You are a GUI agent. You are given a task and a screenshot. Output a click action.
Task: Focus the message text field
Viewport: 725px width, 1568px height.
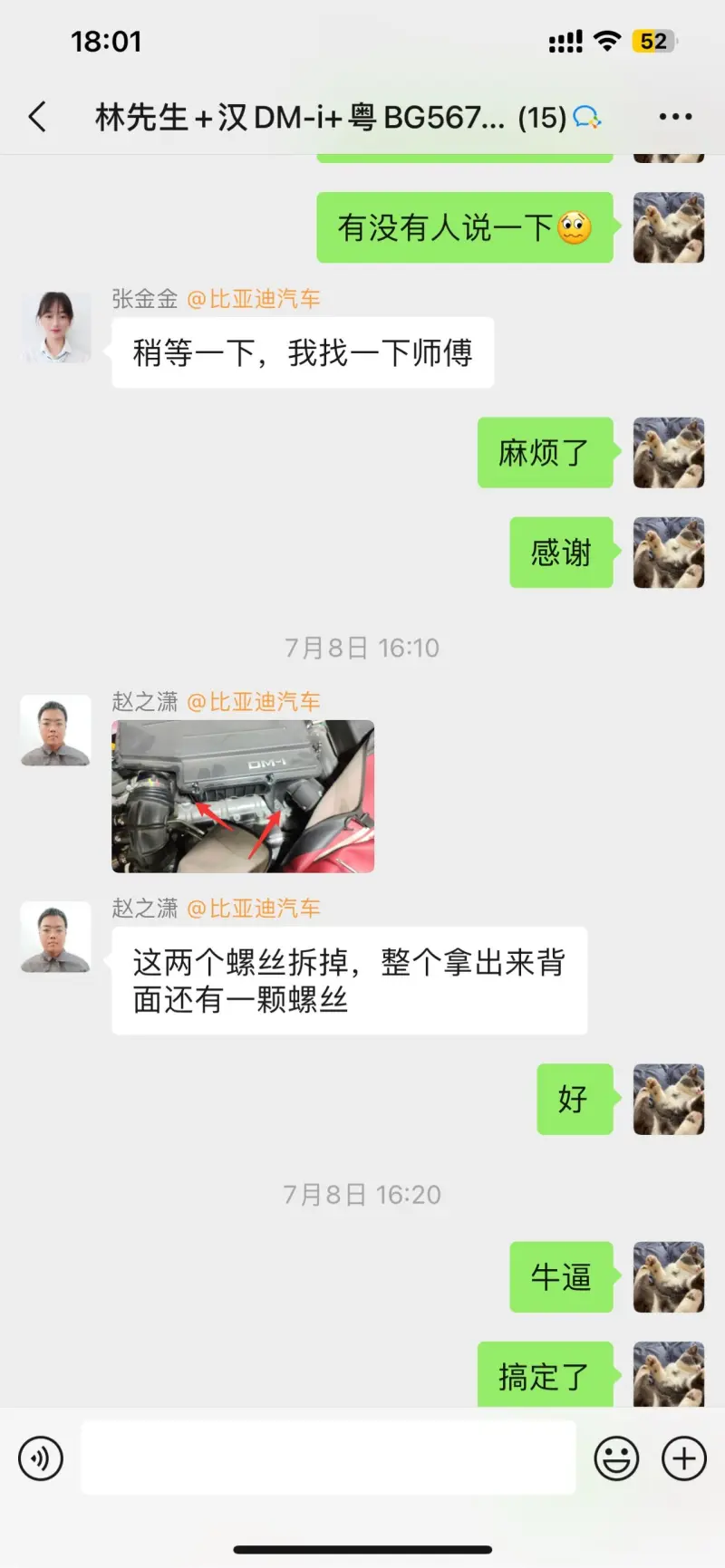point(328,1457)
